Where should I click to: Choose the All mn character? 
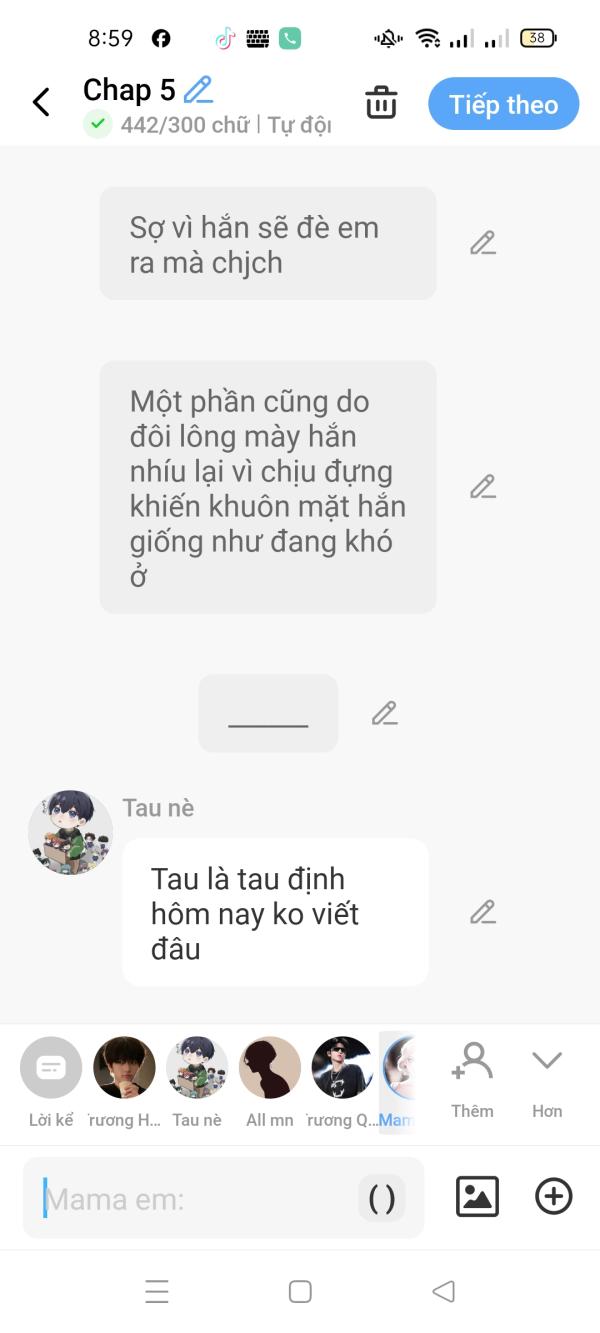270,1082
